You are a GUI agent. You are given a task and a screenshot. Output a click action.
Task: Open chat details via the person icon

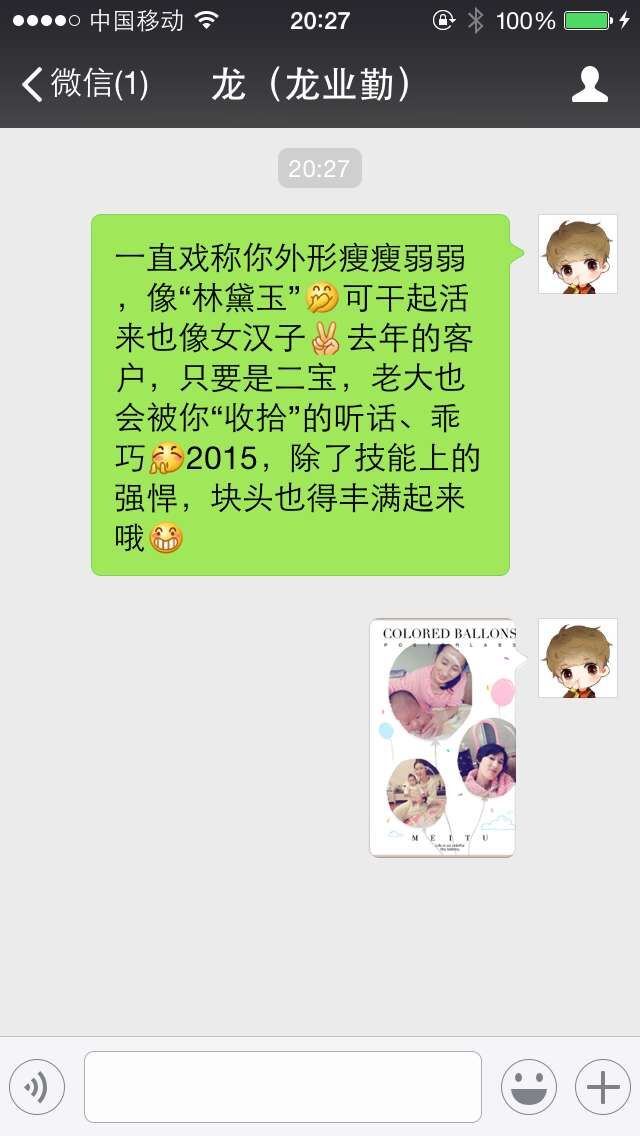coord(589,85)
